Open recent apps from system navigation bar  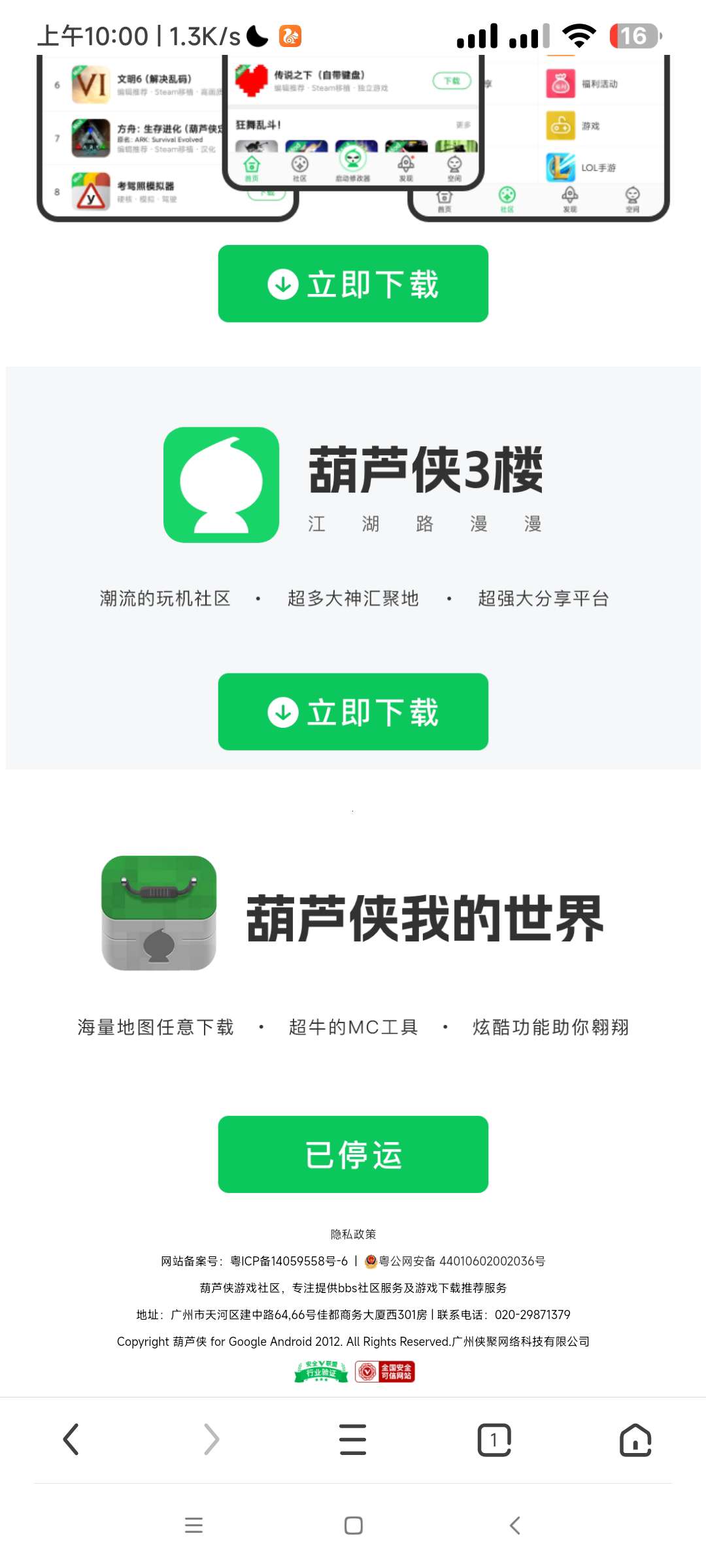point(193,1526)
